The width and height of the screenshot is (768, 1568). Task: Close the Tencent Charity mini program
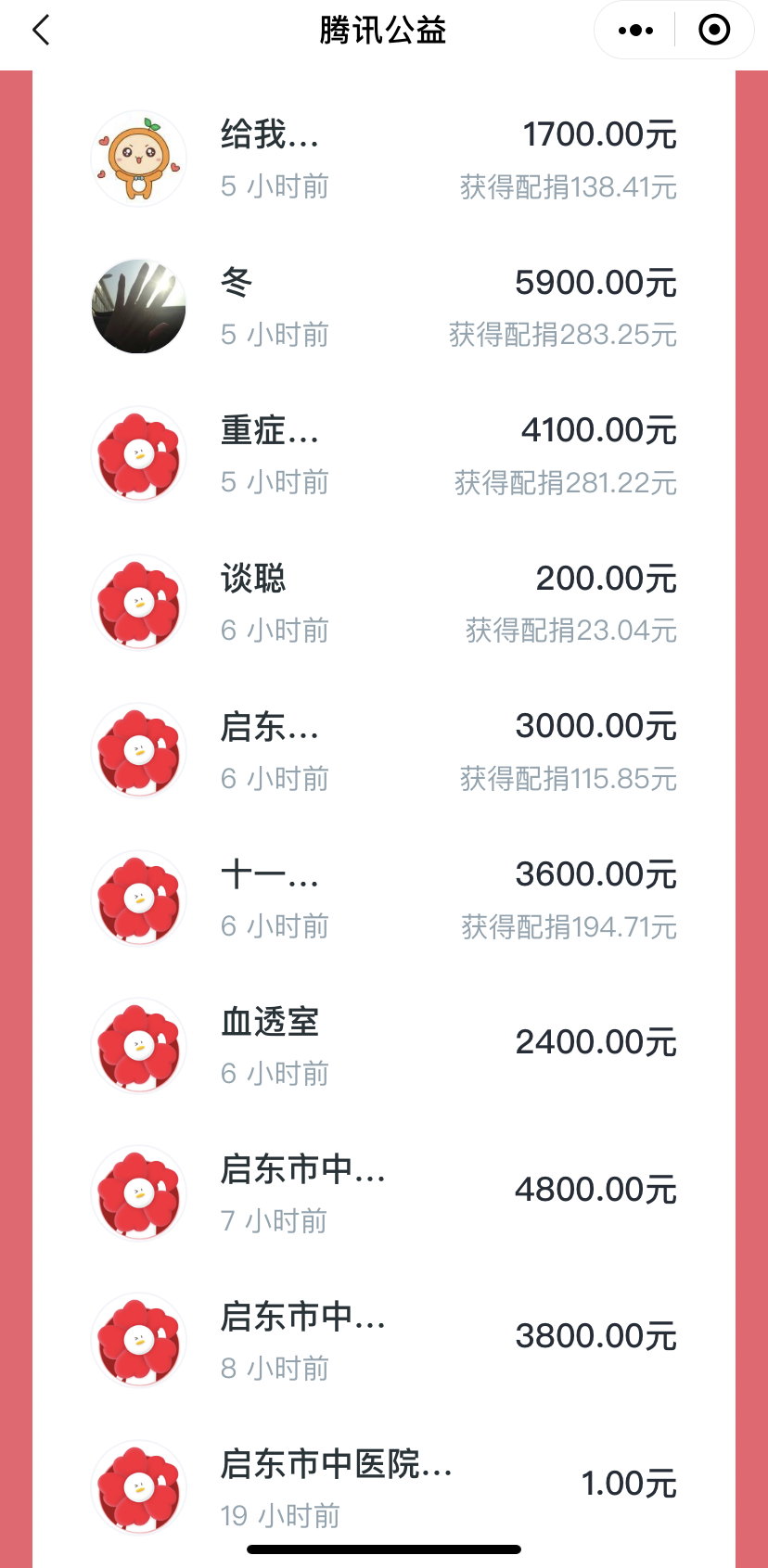click(x=713, y=31)
